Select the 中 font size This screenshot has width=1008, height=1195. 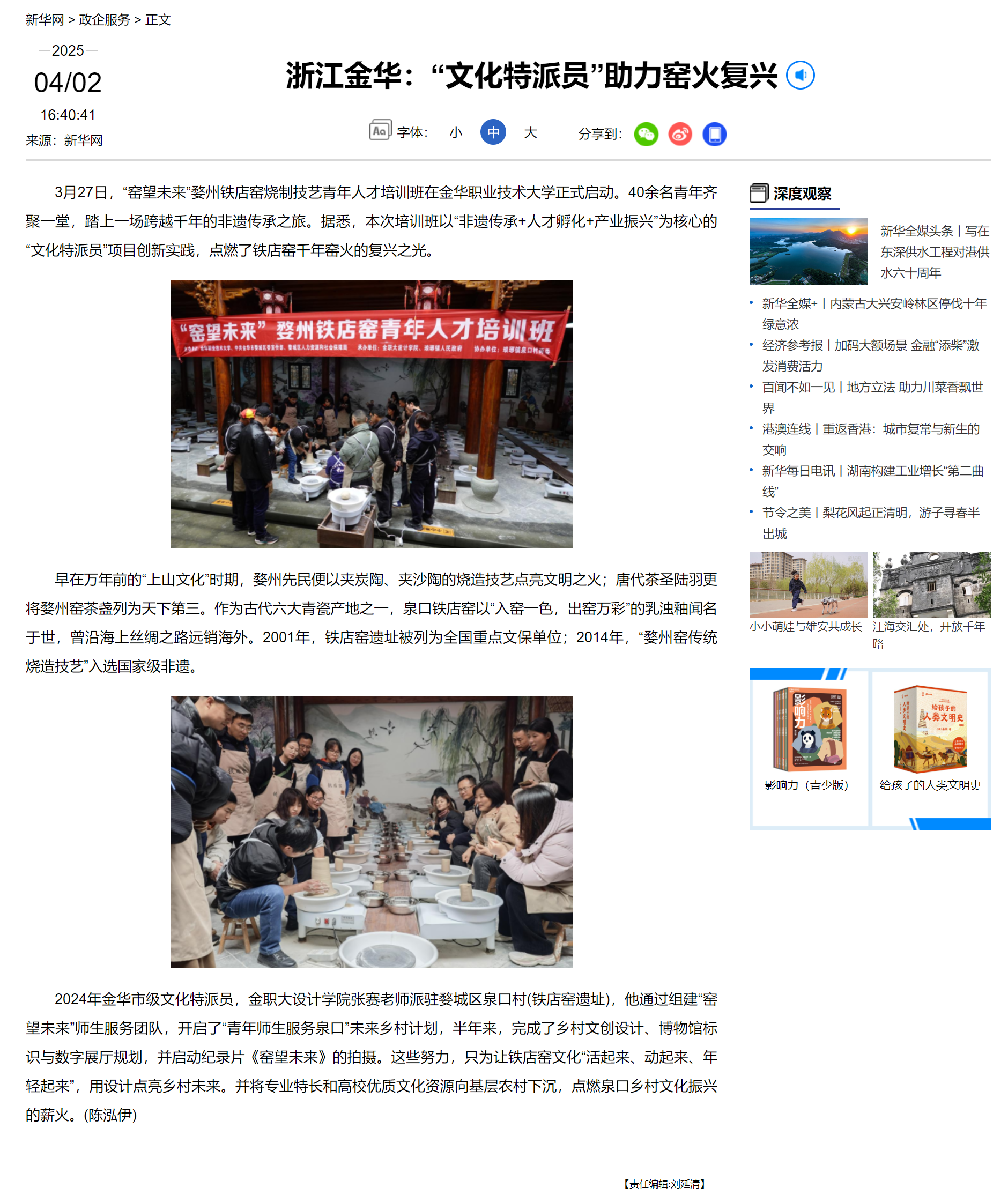point(493,132)
